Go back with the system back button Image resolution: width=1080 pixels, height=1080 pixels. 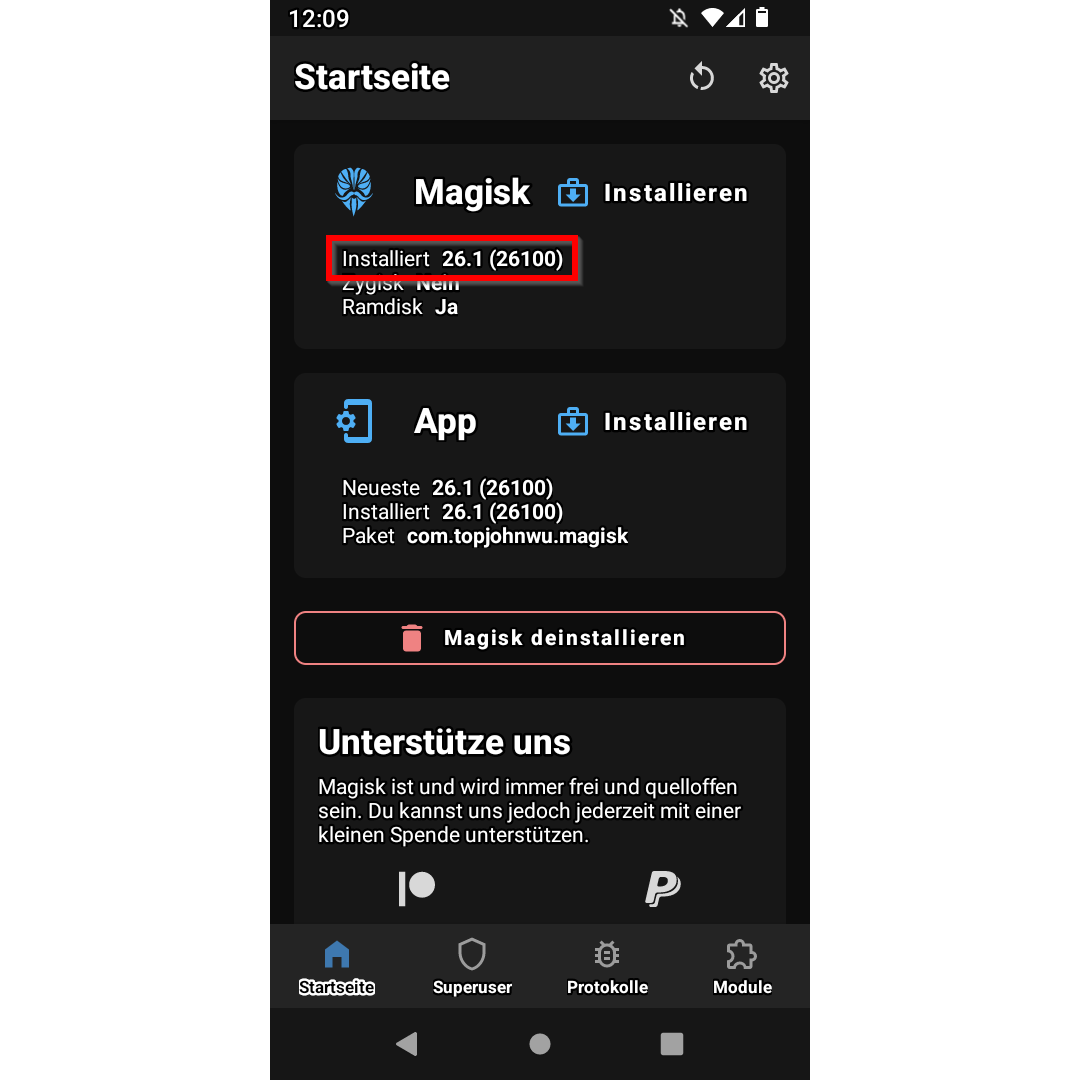(406, 1044)
